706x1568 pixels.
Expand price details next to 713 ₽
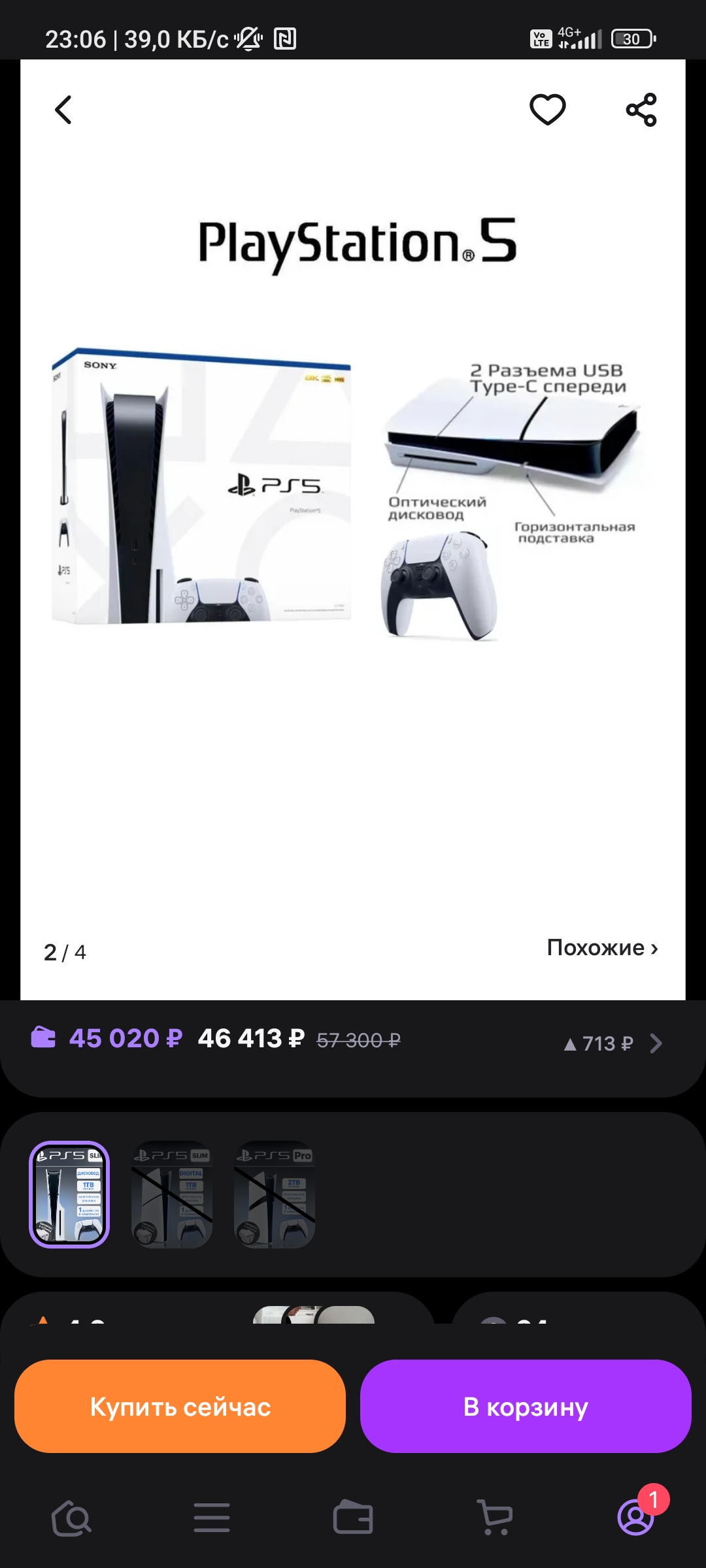point(656,1043)
